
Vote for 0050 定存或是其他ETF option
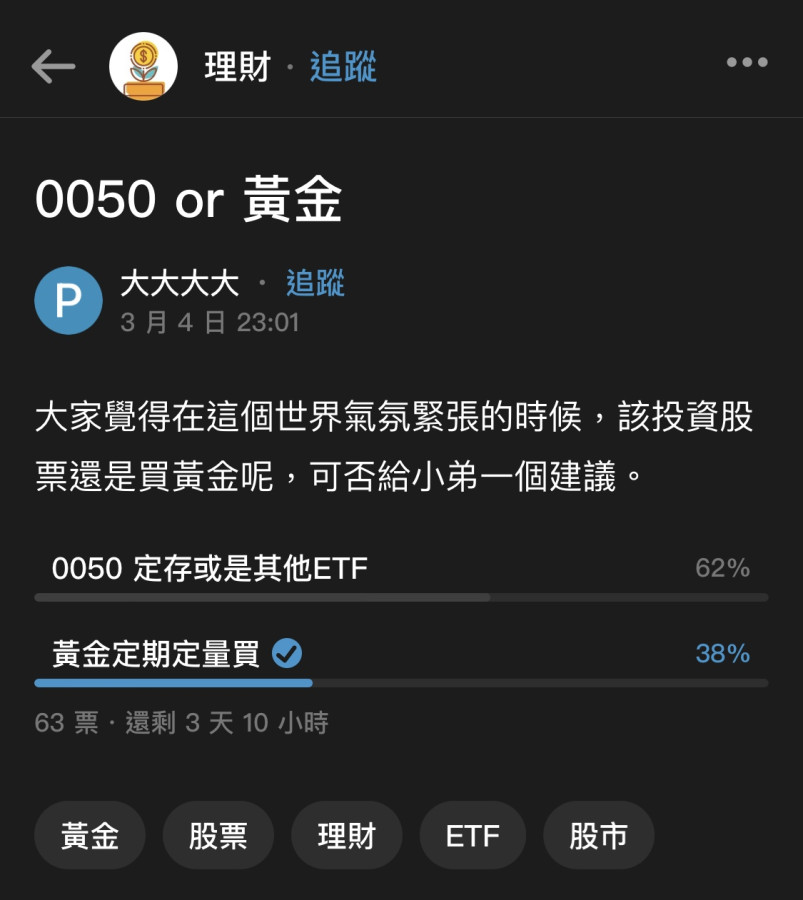pos(400,570)
